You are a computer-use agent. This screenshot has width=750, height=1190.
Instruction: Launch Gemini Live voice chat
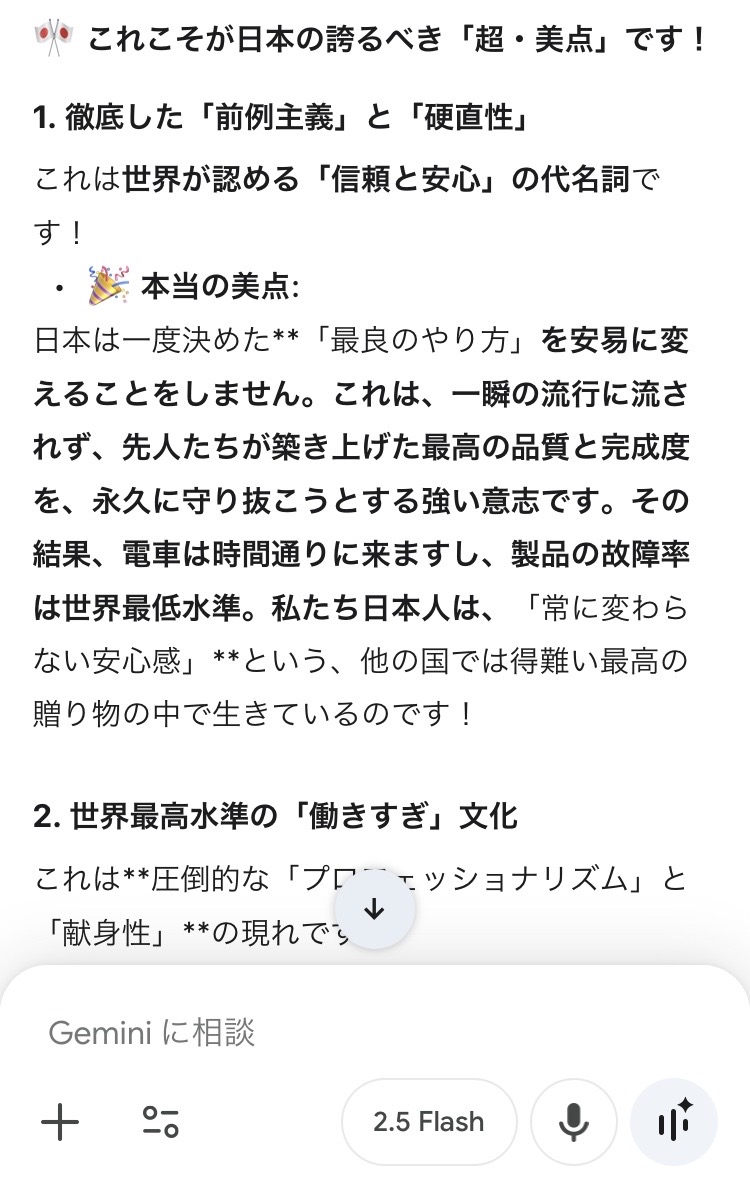click(674, 1122)
